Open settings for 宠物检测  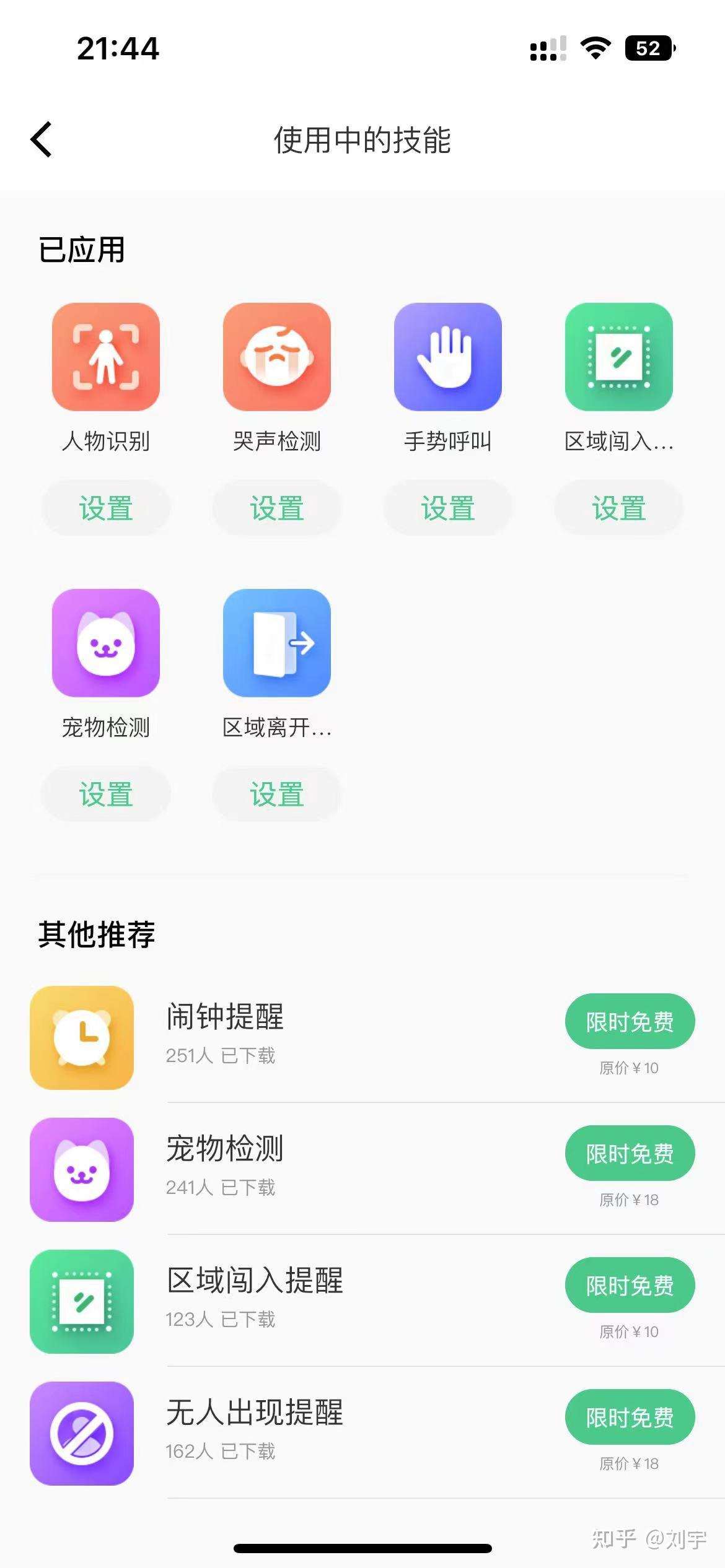pyautogui.click(x=105, y=794)
